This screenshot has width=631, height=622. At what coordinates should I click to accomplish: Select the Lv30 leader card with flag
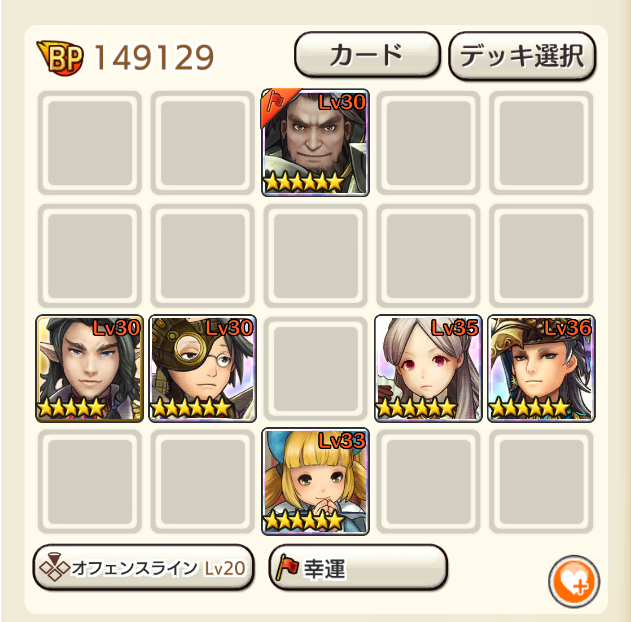pos(315,142)
